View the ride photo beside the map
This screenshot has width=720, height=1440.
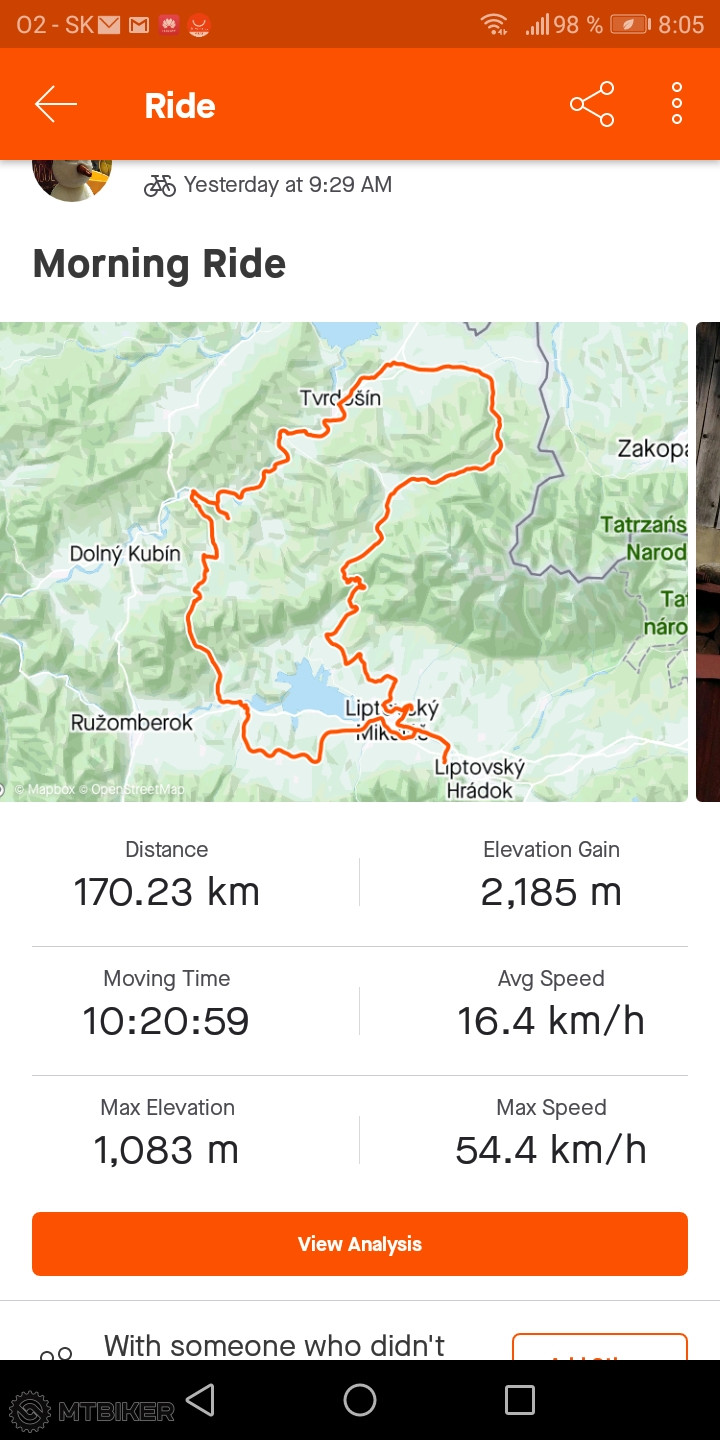[x=708, y=561]
